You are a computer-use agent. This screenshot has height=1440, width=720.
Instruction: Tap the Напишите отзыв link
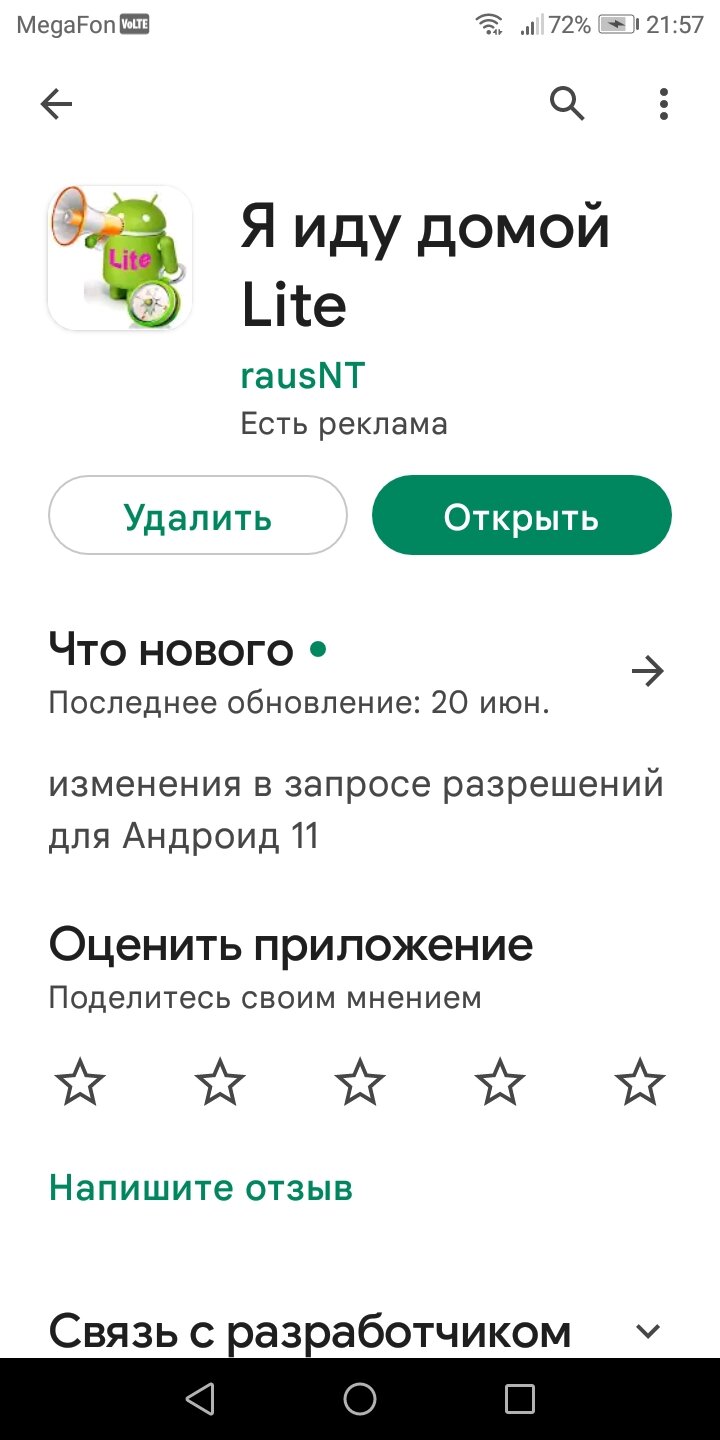[201, 1188]
